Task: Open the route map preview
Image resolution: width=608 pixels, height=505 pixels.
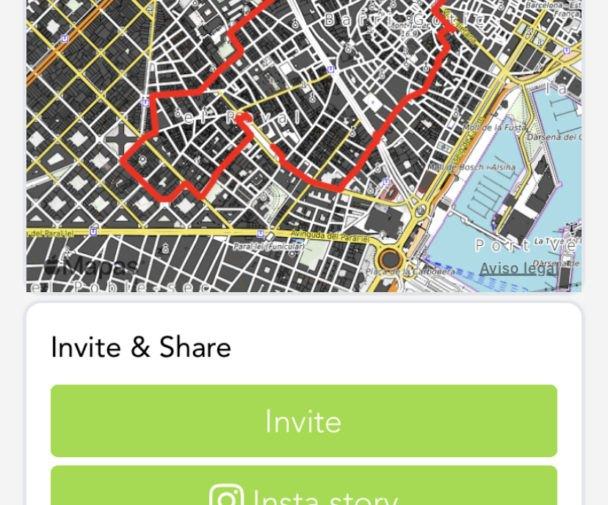Action: [300, 140]
